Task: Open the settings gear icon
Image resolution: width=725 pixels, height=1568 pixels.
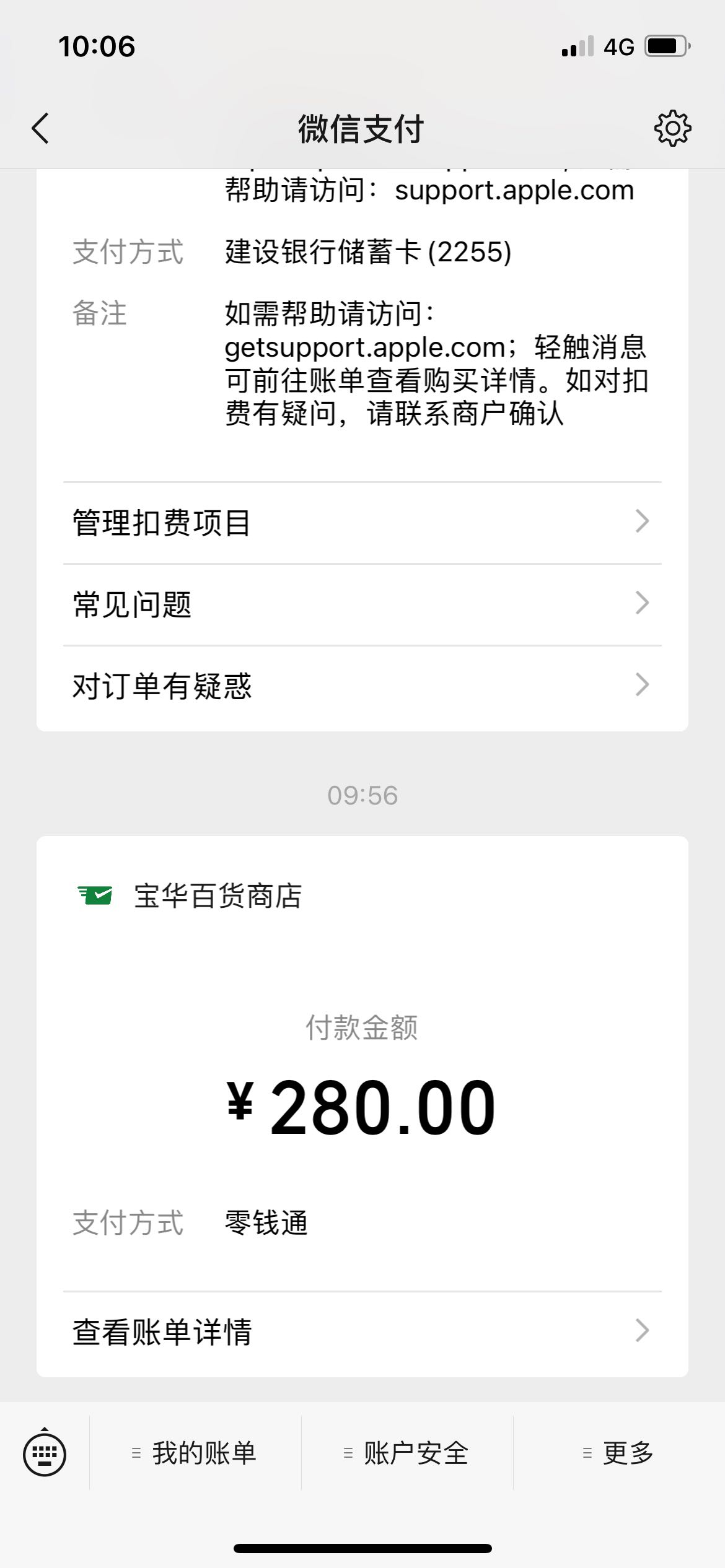Action: pyautogui.click(x=672, y=129)
